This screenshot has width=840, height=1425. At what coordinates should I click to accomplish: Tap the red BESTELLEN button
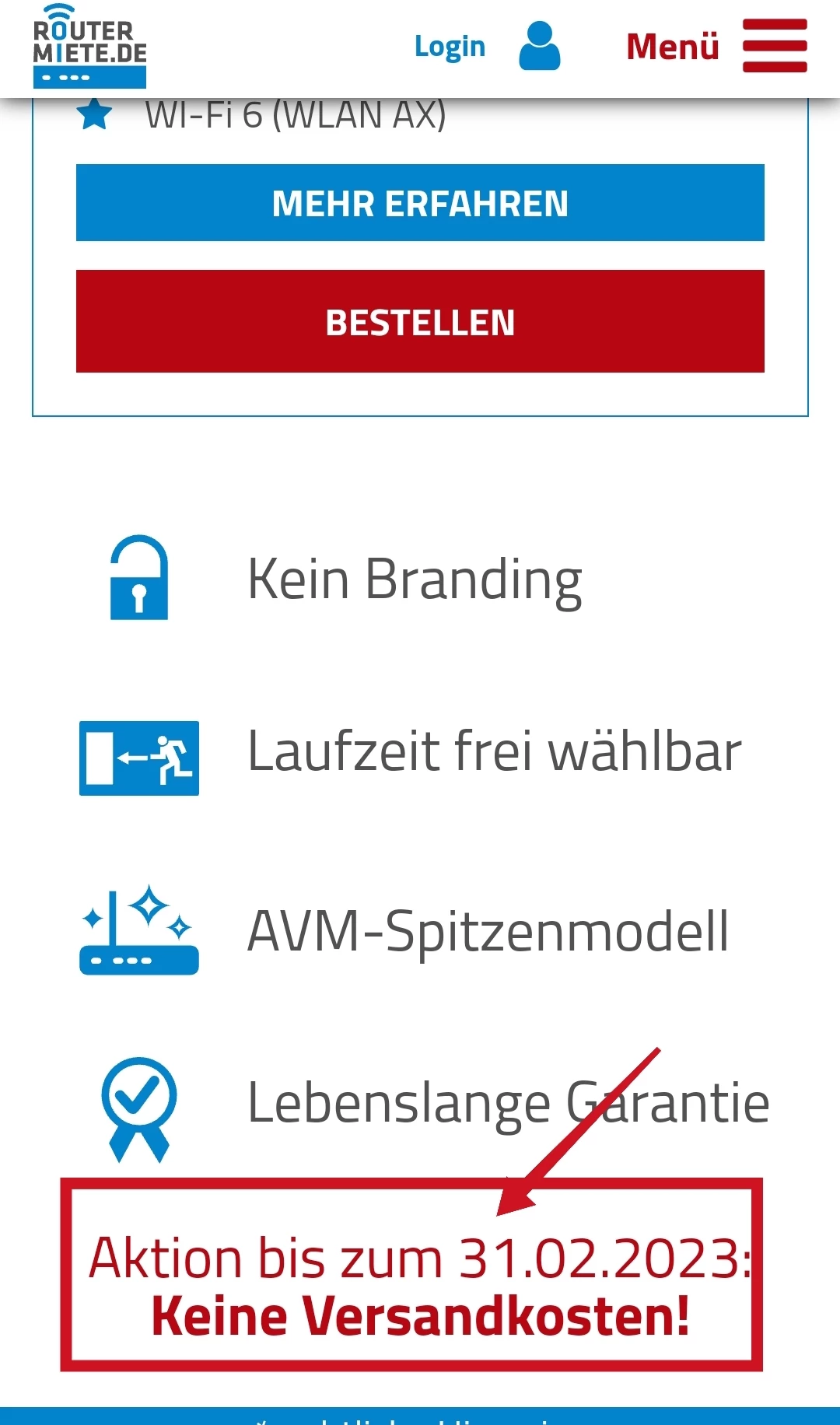tap(420, 321)
